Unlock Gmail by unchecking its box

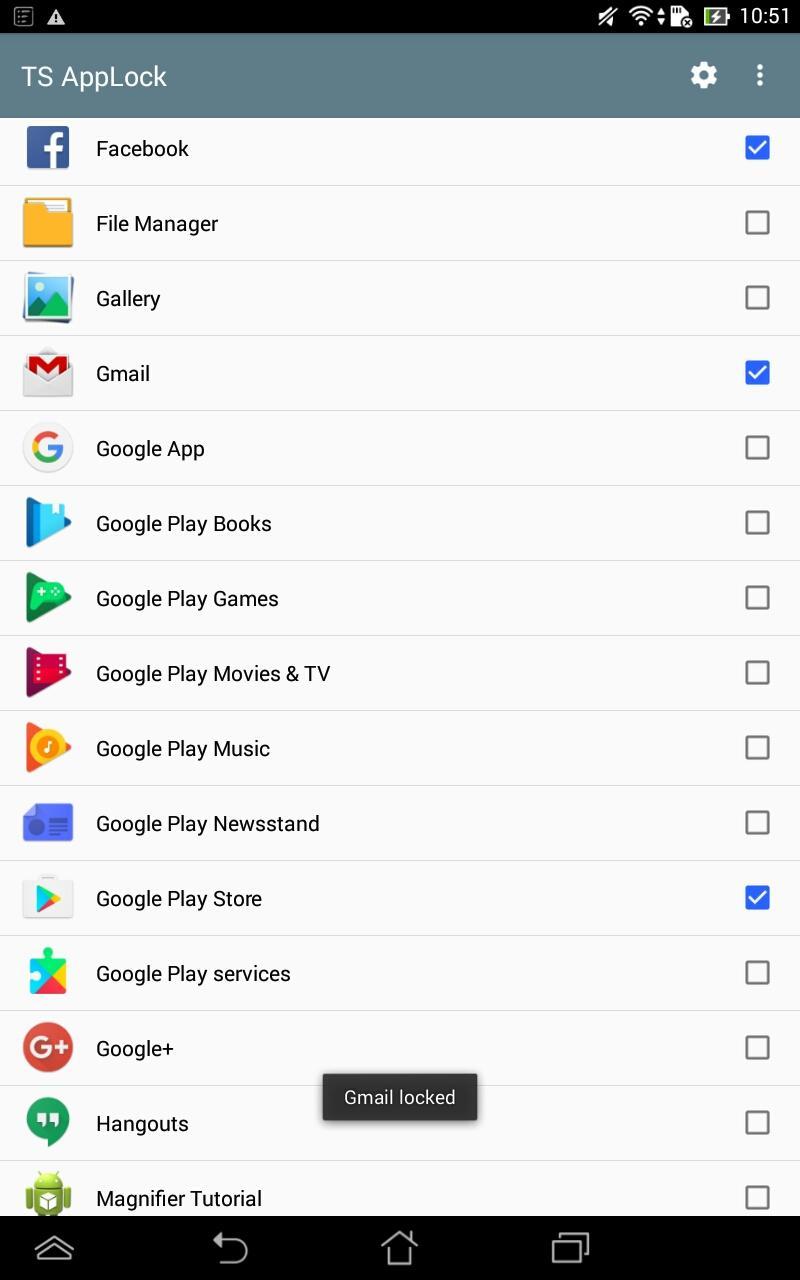point(757,373)
